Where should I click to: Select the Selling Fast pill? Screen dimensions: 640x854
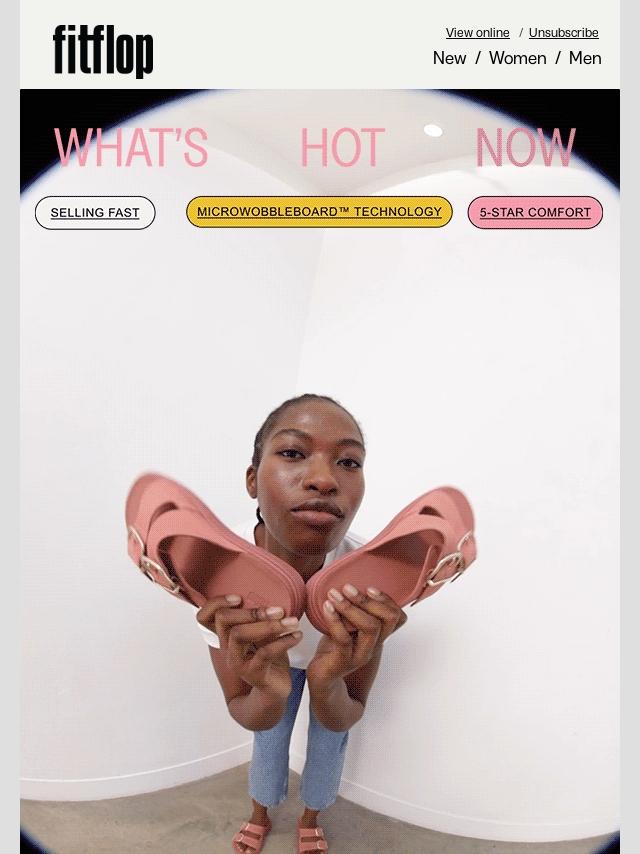click(95, 213)
